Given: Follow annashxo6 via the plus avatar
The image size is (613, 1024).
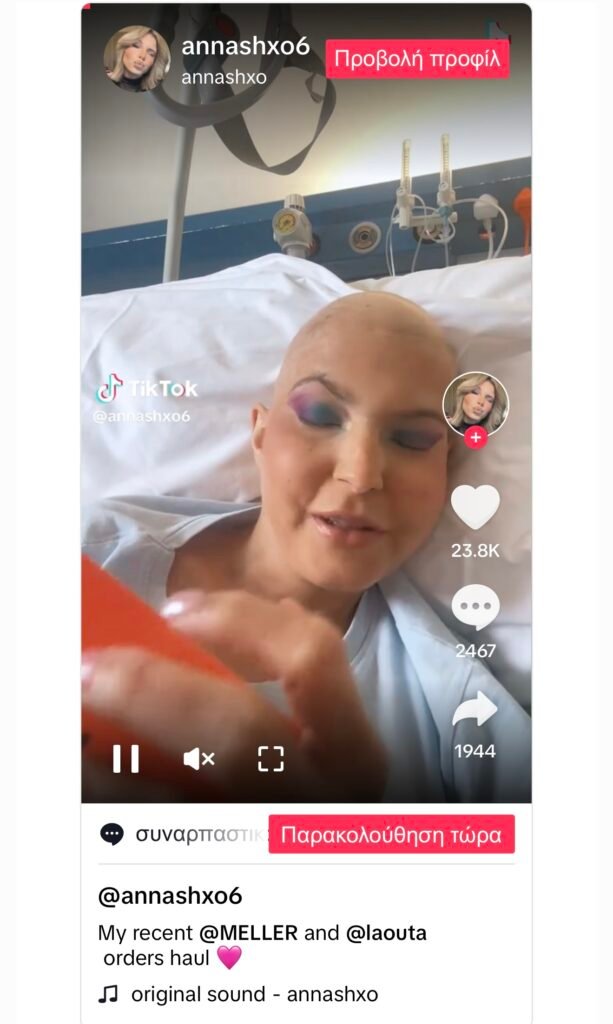Looking at the screenshot, I should coord(476,437).
